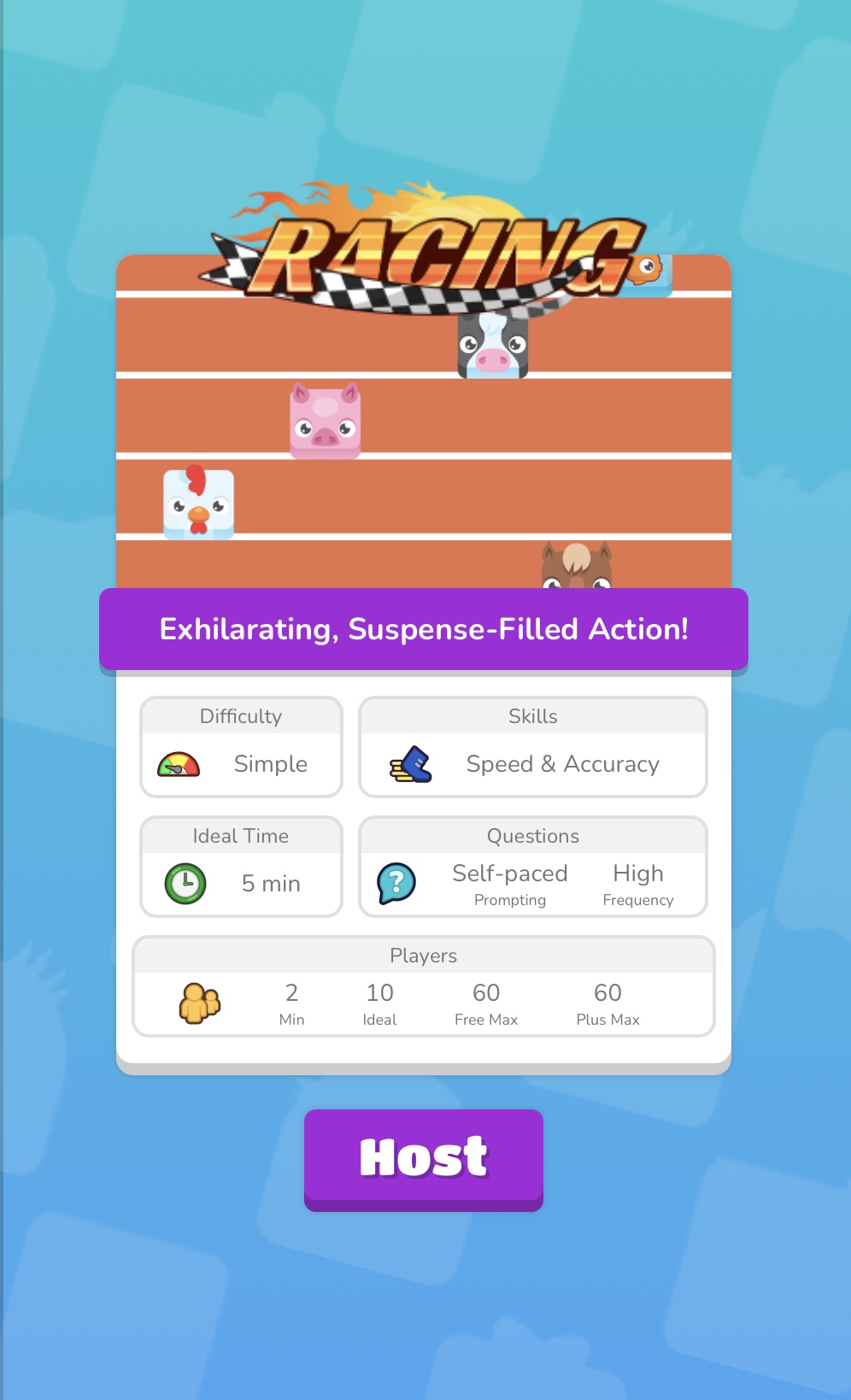Tap the Host button
This screenshot has height=1400, width=851.
424,1159
